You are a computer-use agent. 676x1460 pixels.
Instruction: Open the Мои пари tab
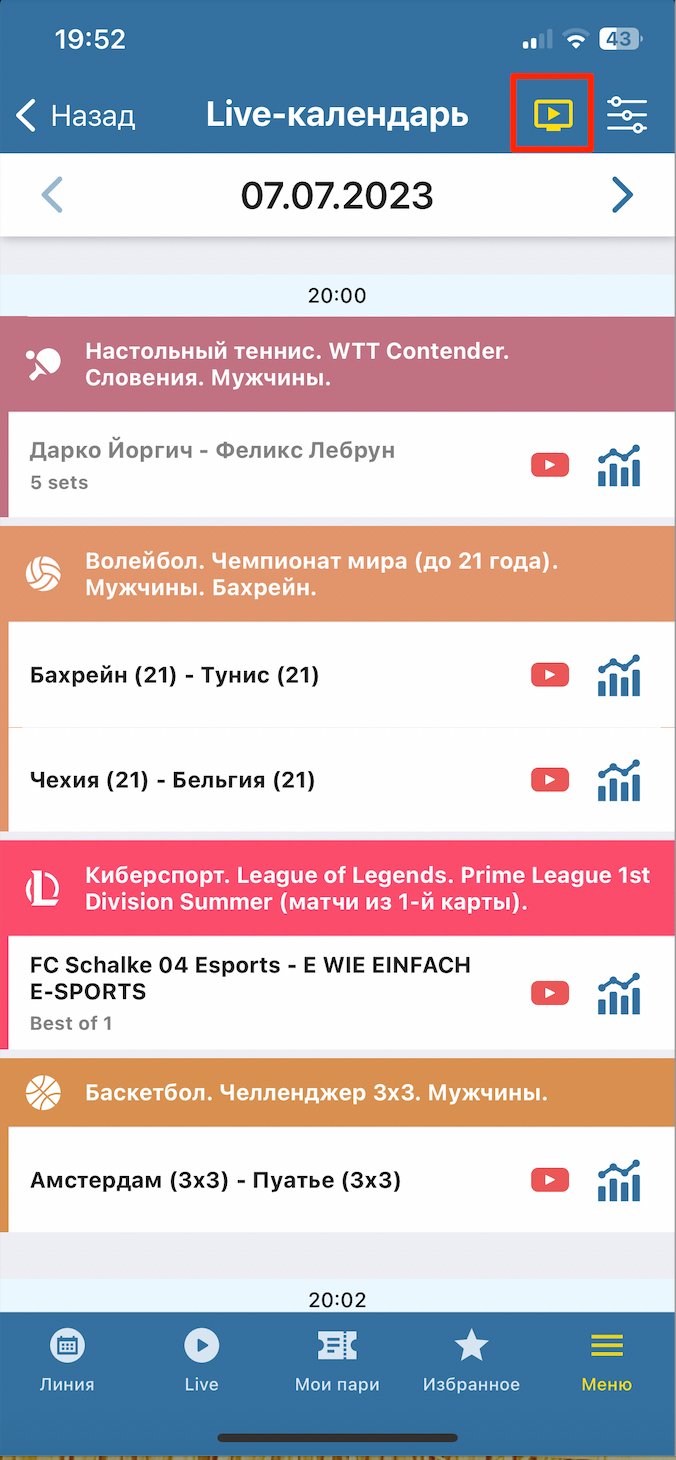337,1361
